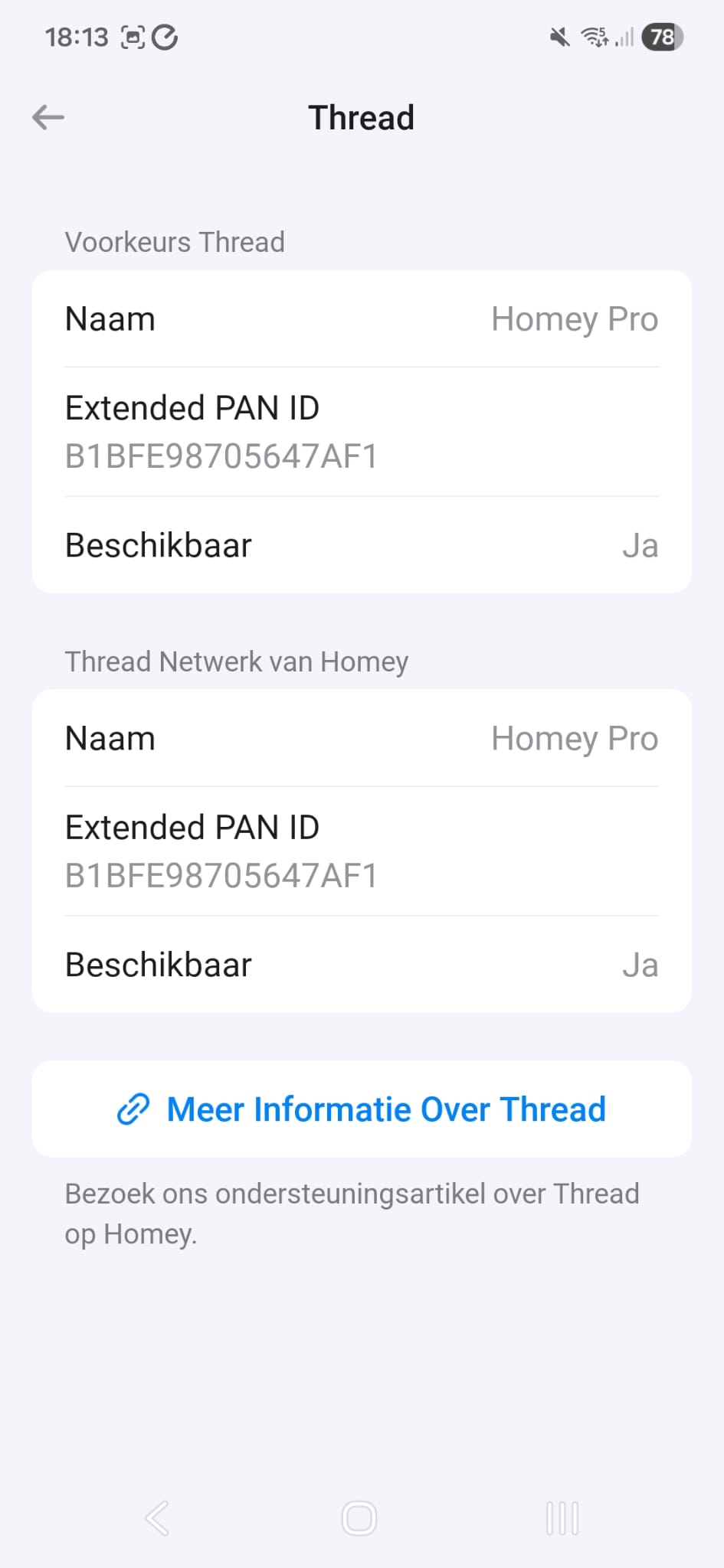Open Meer Informatie Over Thread link
This screenshot has height=1568, width=724.
click(x=362, y=1109)
